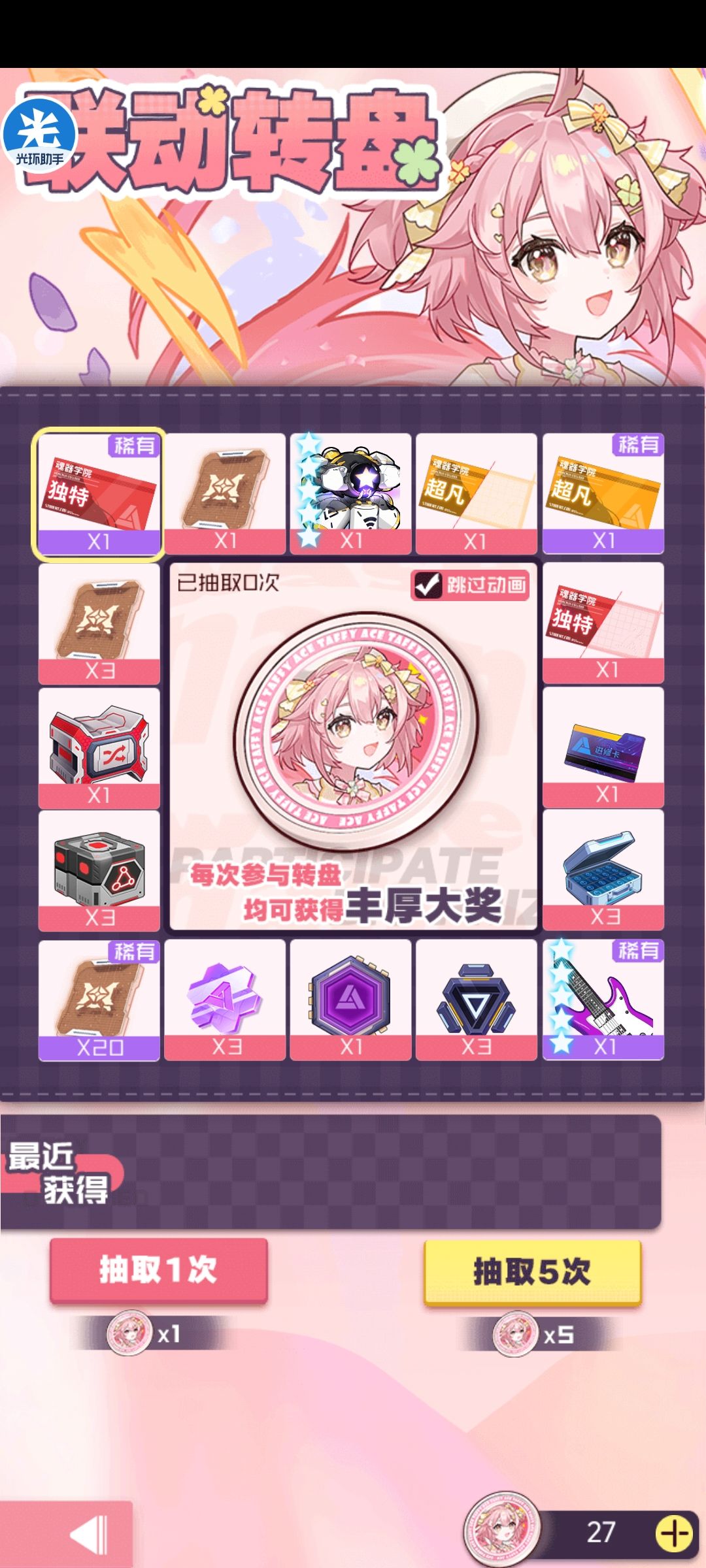View the rare purple guitar prize
The image size is (706, 1568).
click(x=603, y=1000)
